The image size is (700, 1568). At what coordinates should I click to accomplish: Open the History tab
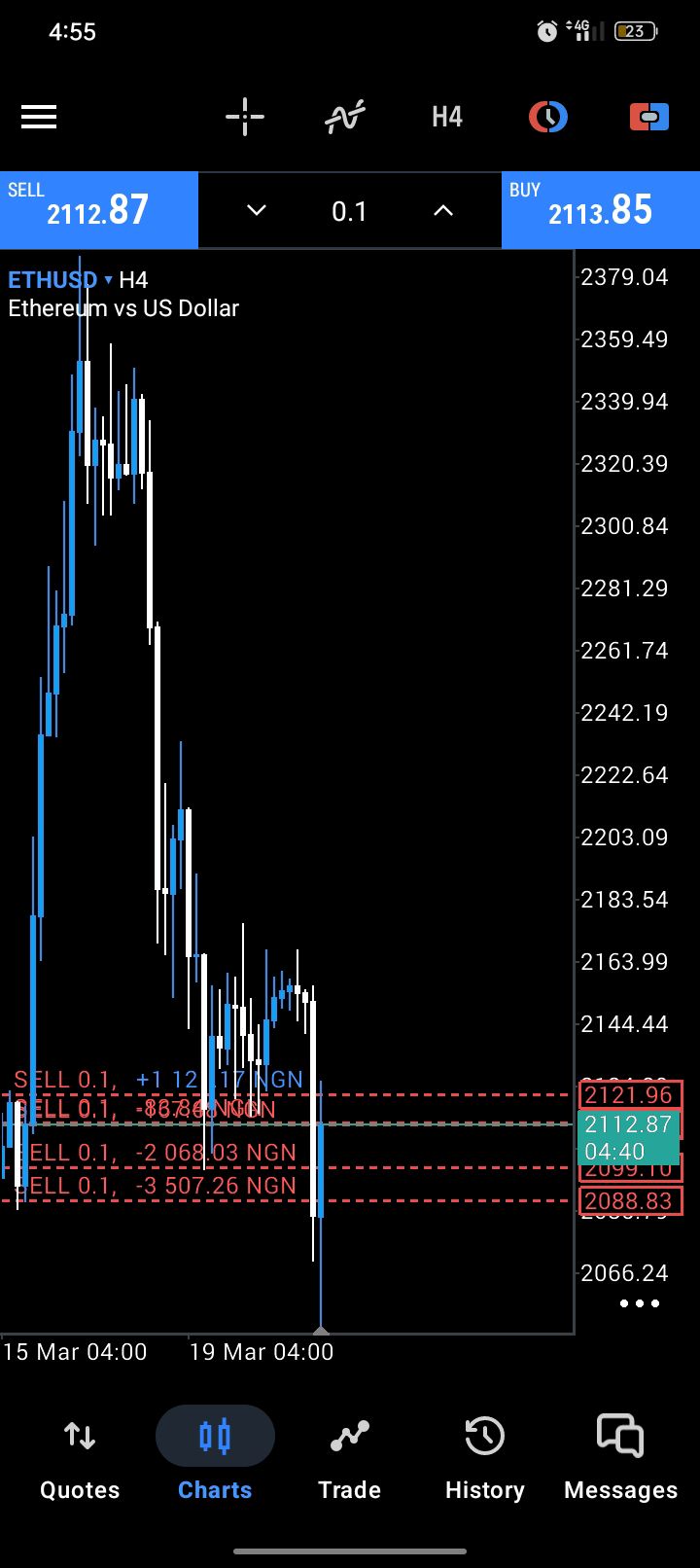tap(484, 1459)
